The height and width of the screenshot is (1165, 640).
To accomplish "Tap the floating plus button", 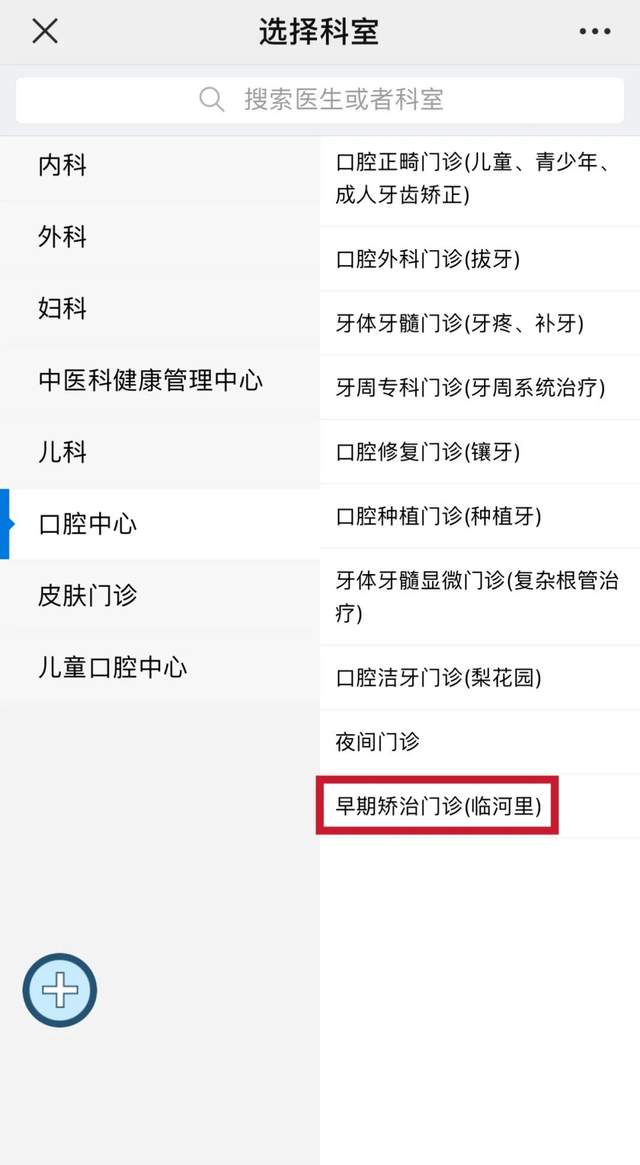I will click(x=60, y=990).
